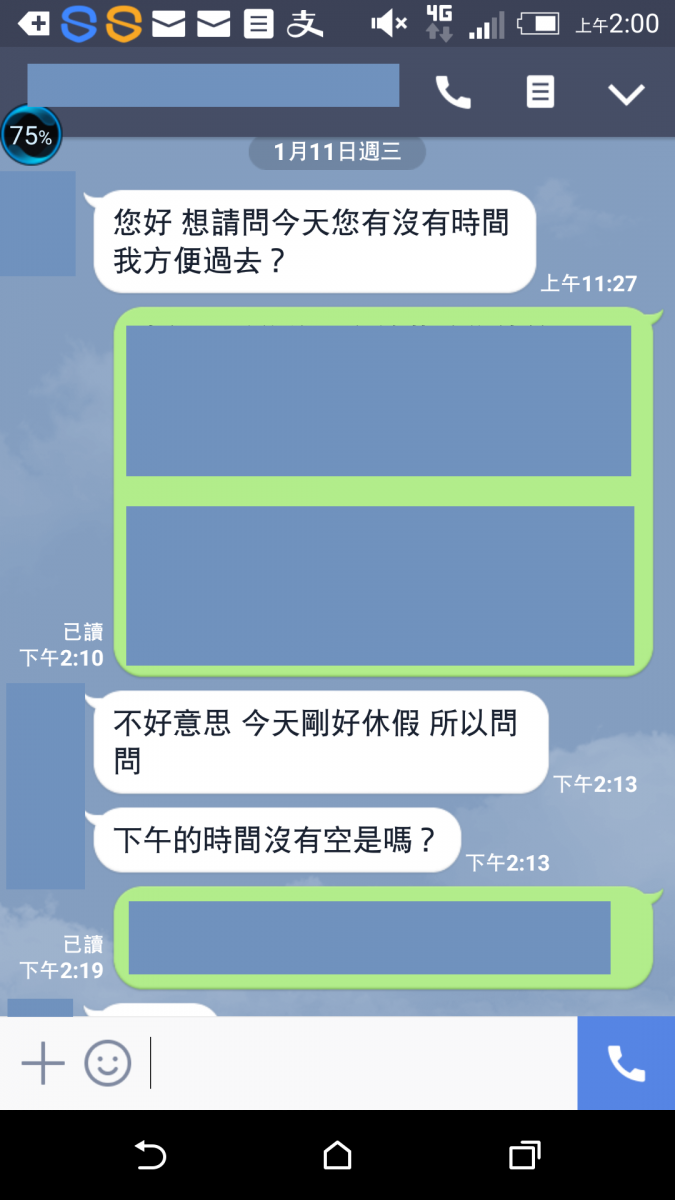Open the notes icon in the header
Screen dimensions: 675x1200
tap(540, 93)
